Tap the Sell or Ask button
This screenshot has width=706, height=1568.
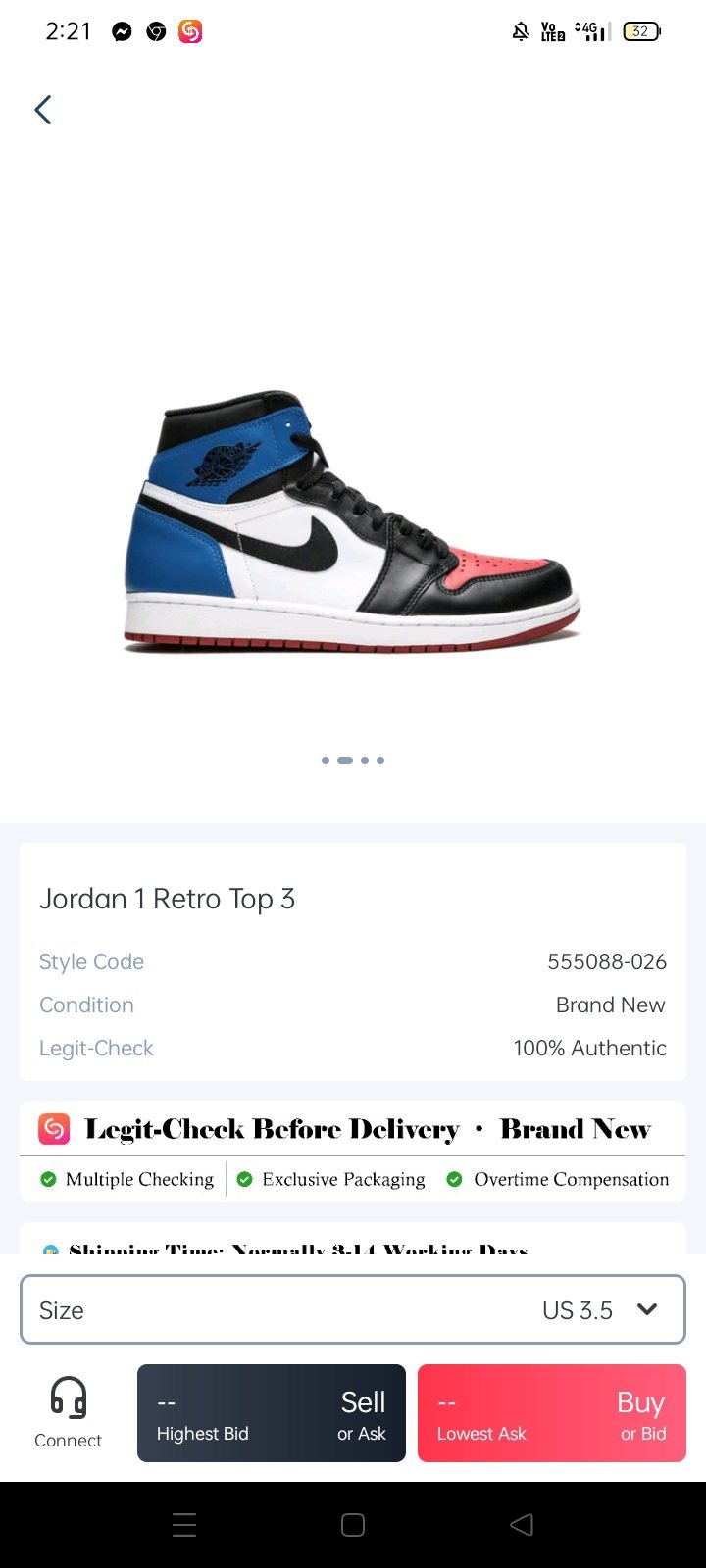272,1413
